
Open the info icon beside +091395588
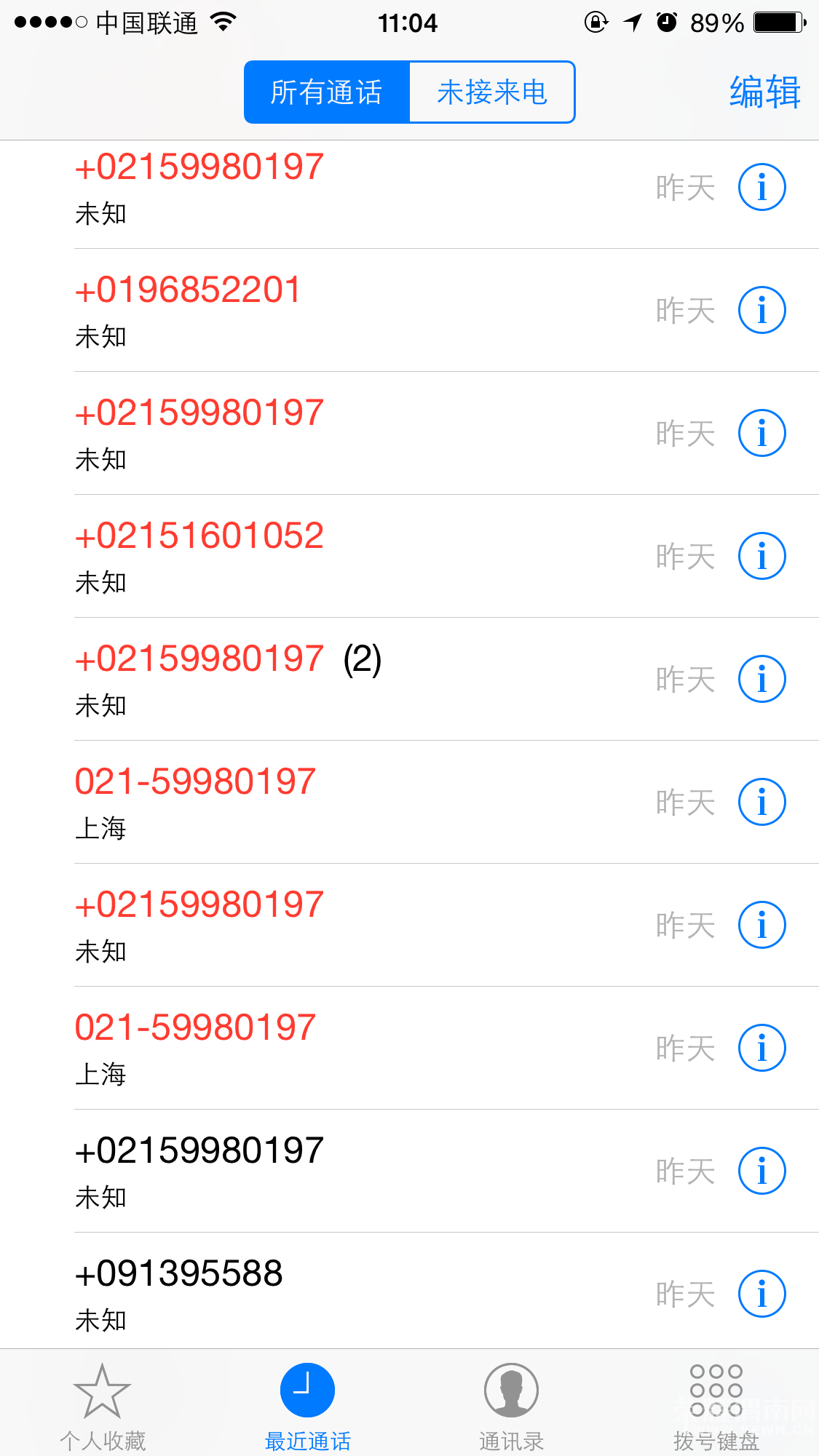(x=761, y=1294)
